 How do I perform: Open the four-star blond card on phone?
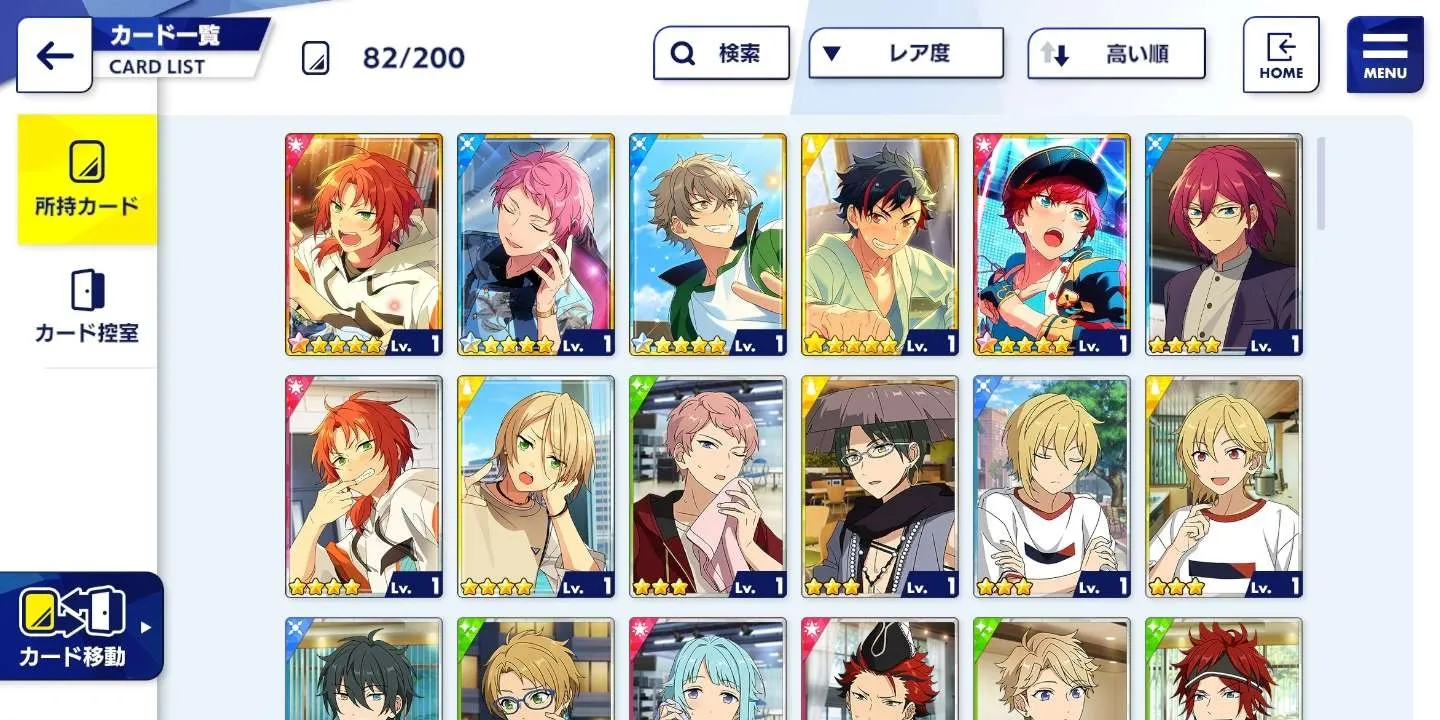536,486
